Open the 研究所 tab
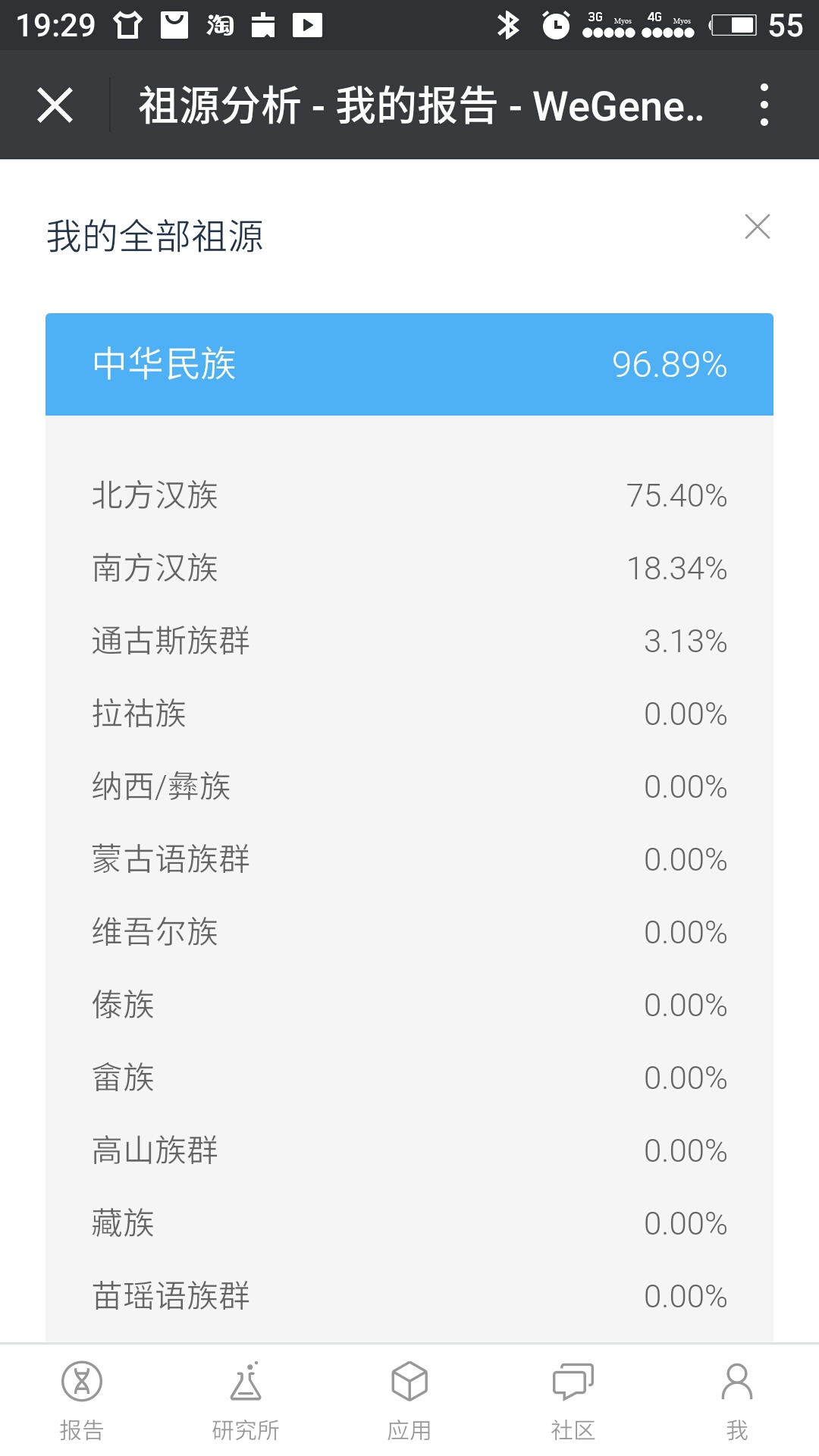 coord(246,1401)
